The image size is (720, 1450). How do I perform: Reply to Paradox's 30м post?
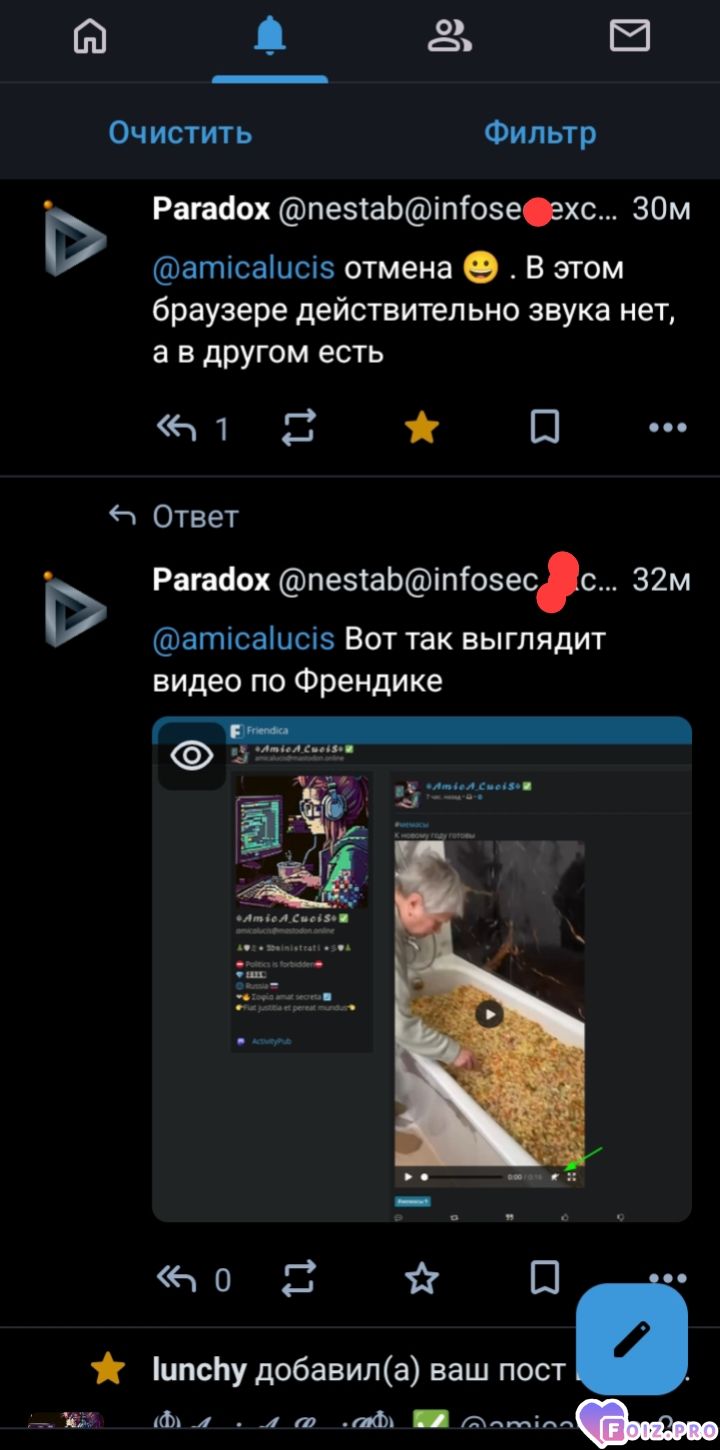(178, 428)
